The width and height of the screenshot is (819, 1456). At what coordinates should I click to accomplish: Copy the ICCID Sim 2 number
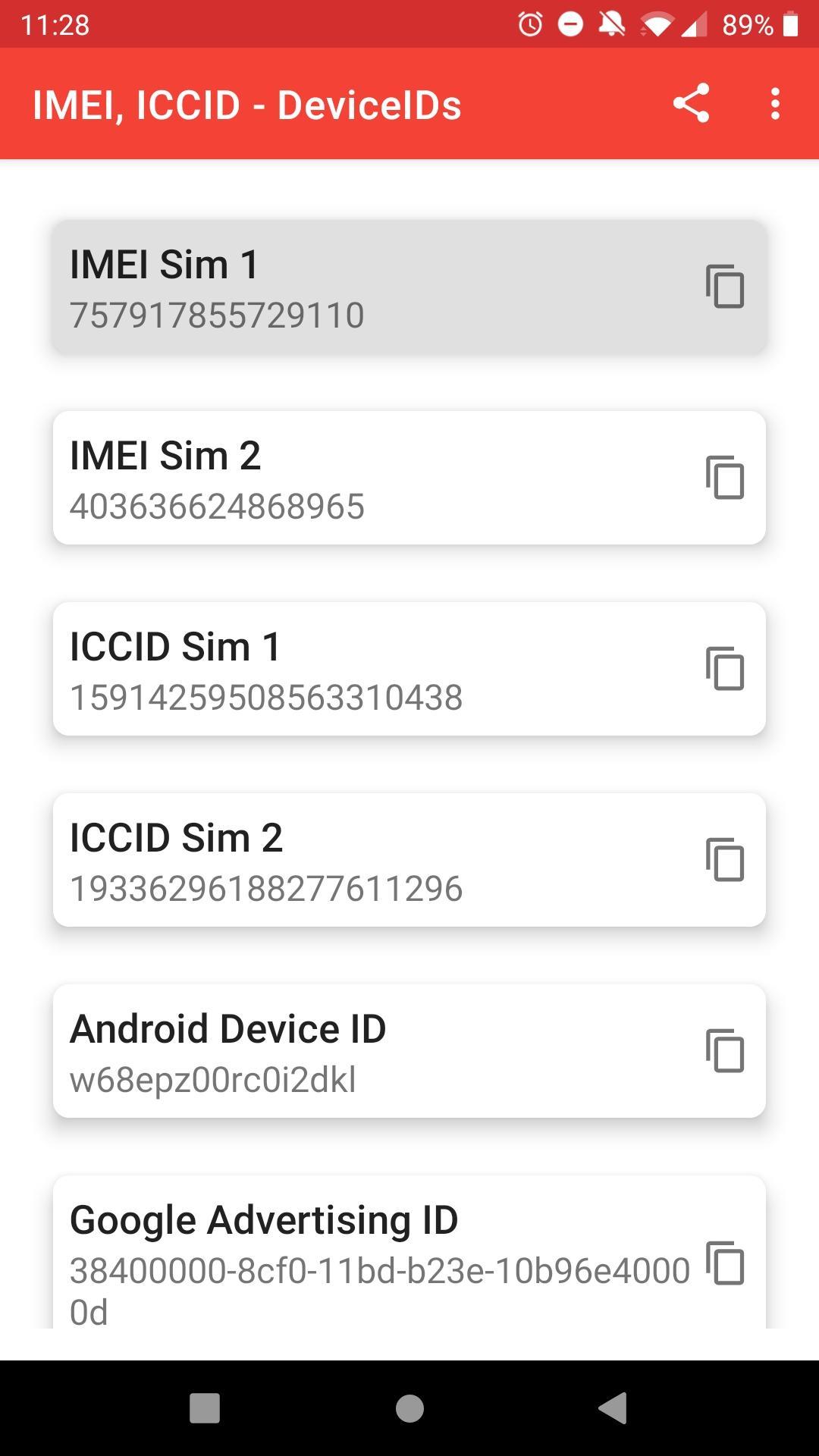point(725,860)
